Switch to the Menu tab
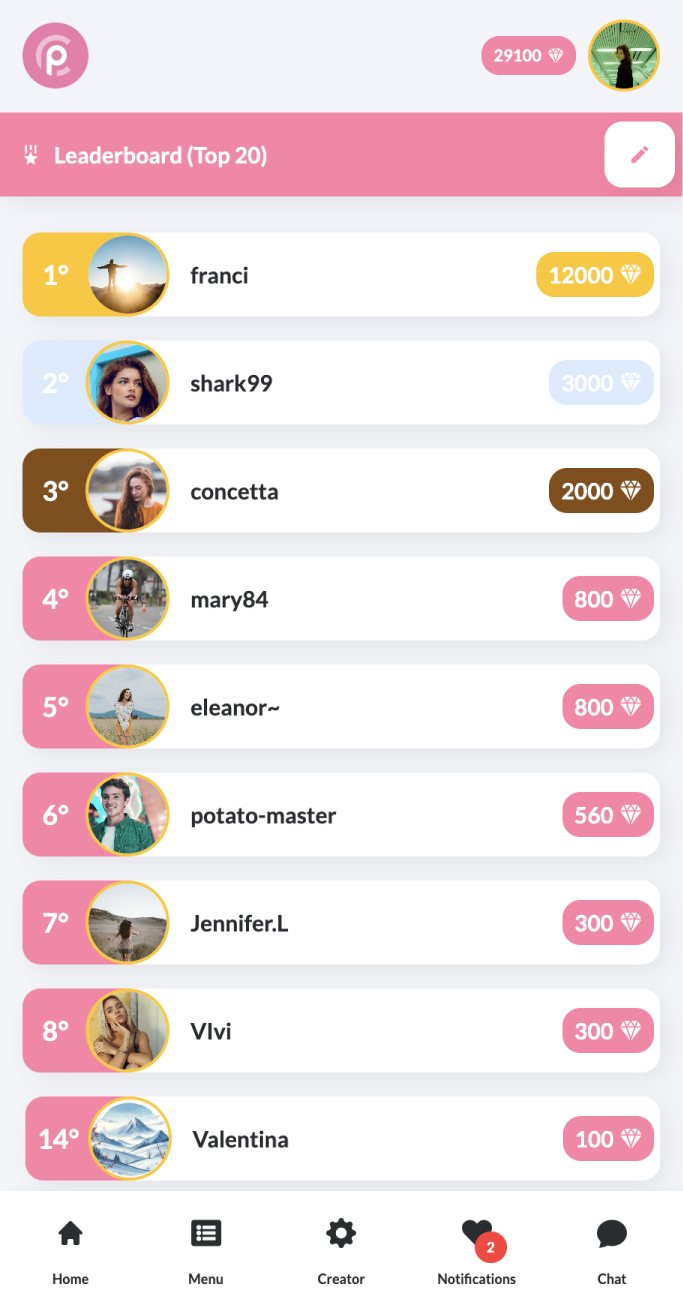 point(206,1248)
